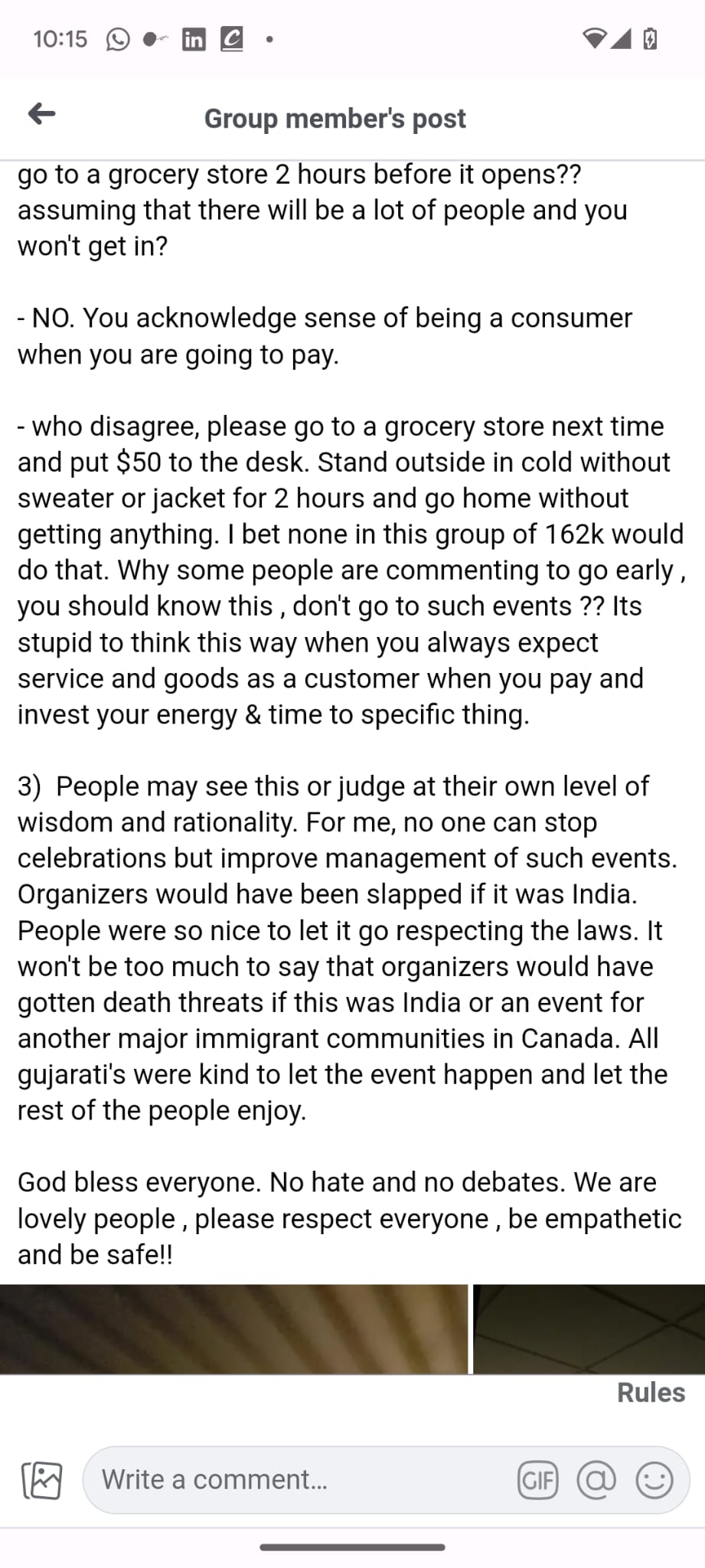Open the left photo attached to the post
This screenshot has height=1568, width=705.
coord(233,1328)
